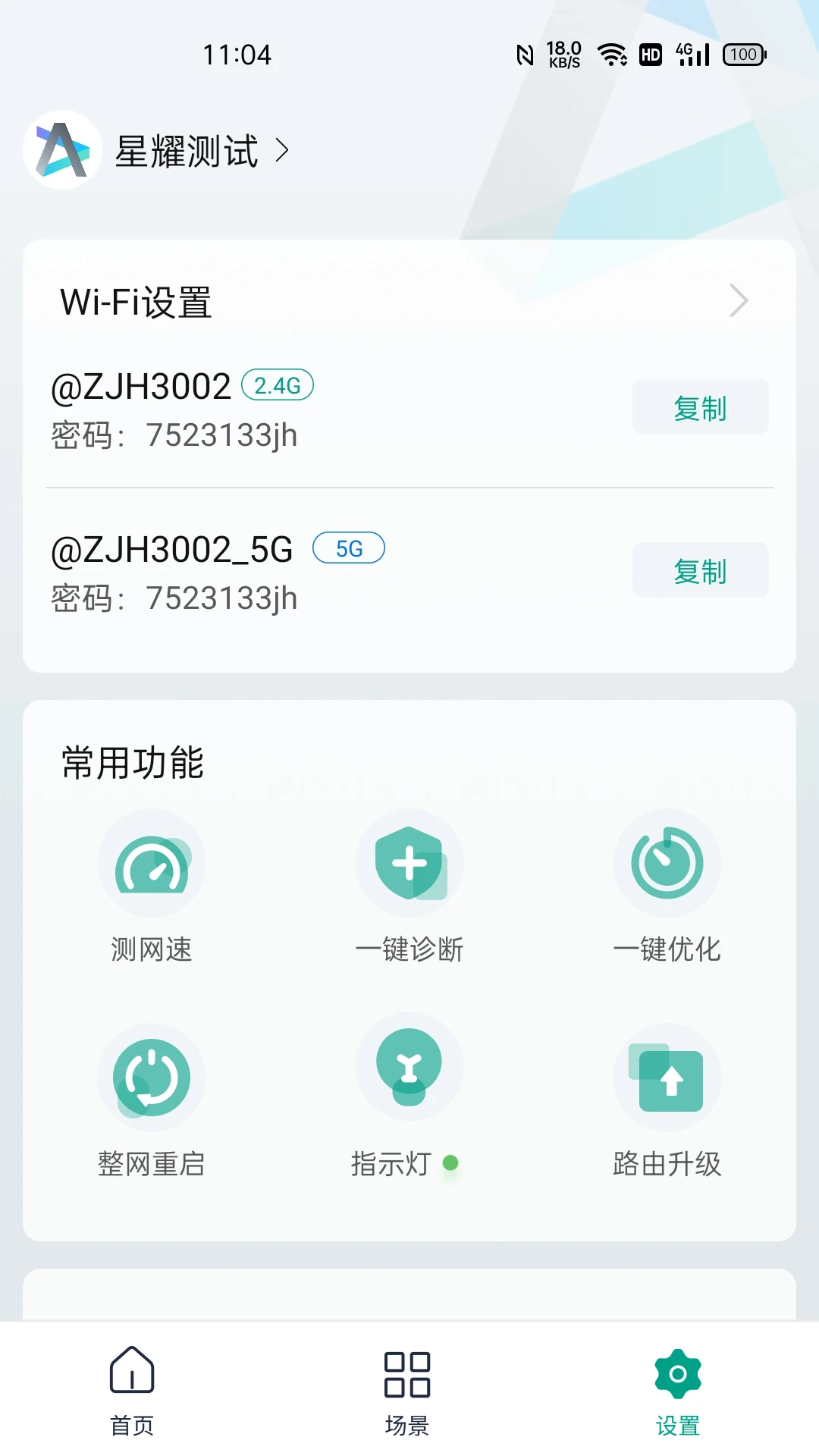Open 星耀测试 details via its arrow
Viewport: 819px width, 1456px height.
pyautogui.click(x=284, y=151)
